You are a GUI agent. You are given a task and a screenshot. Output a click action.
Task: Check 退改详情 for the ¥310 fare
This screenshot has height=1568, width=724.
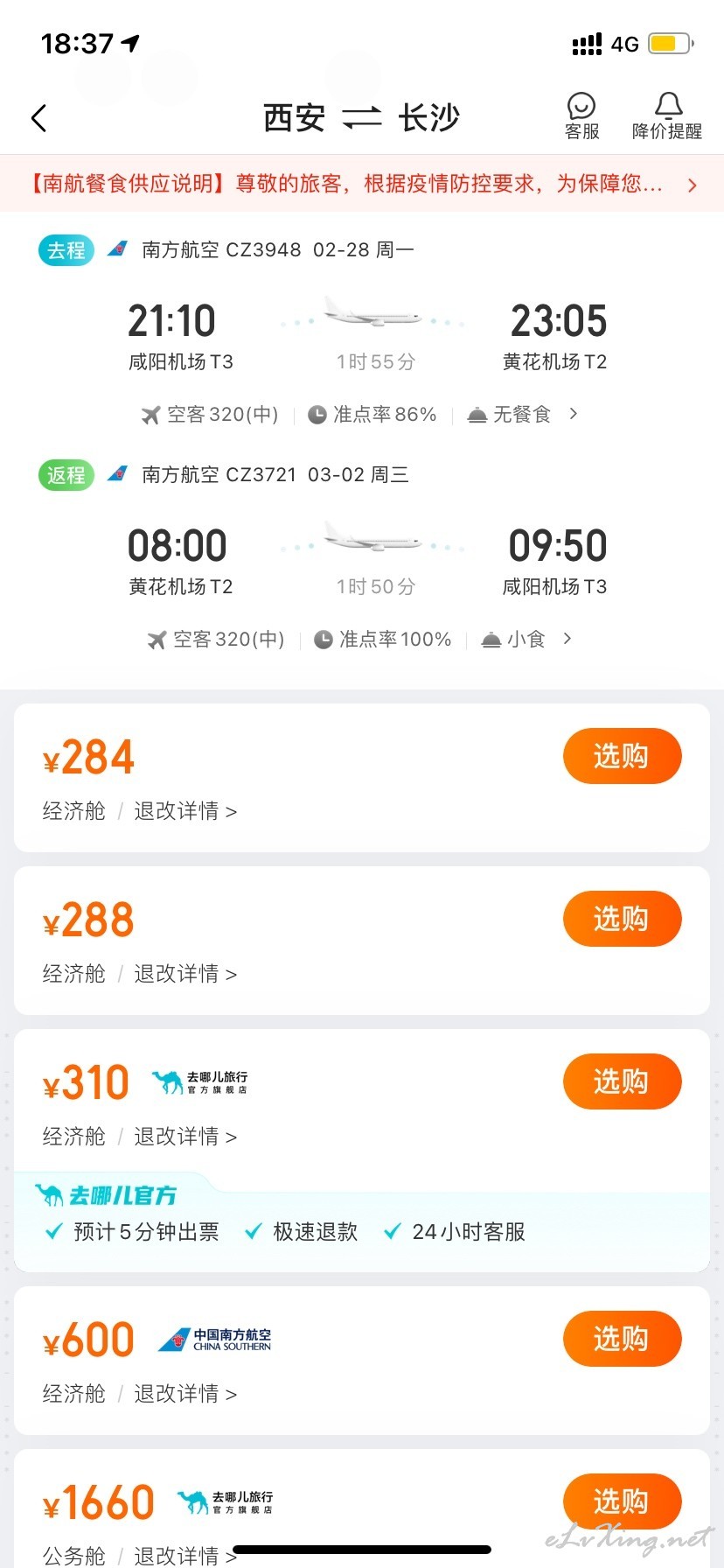(185, 1137)
